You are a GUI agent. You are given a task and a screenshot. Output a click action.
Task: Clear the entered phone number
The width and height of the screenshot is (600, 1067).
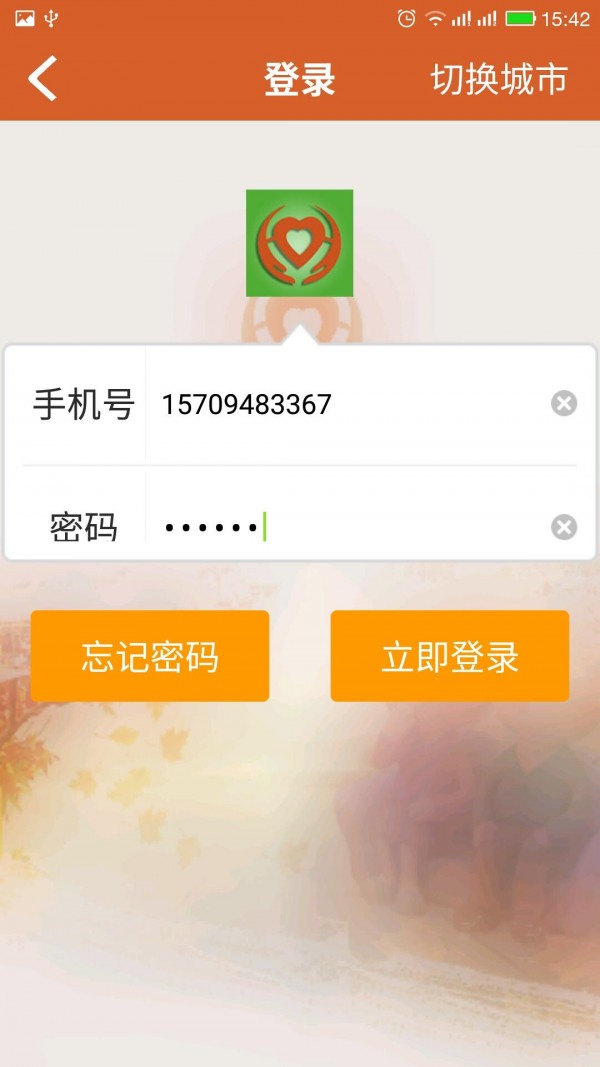pyautogui.click(x=564, y=404)
